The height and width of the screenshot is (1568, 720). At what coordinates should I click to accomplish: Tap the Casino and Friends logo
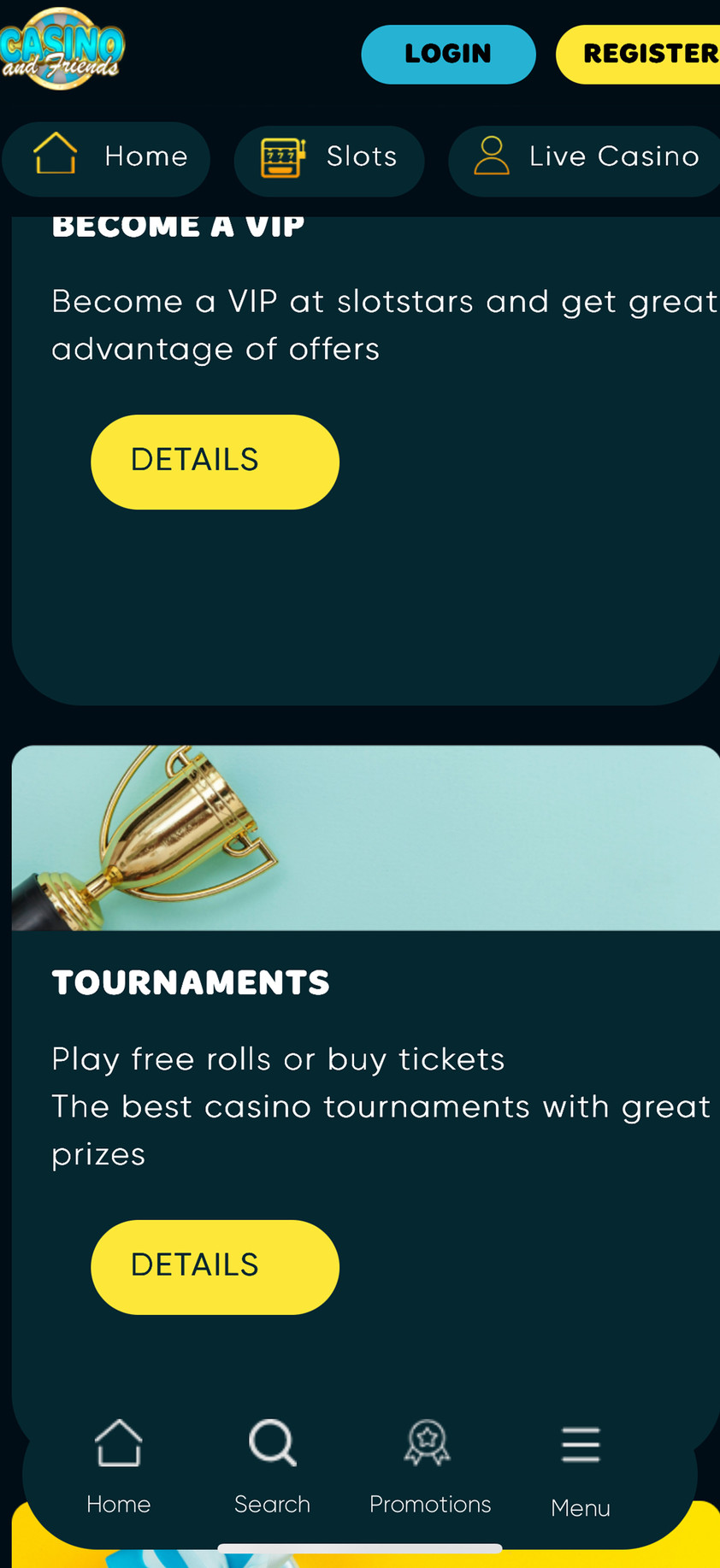click(x=62, y=50)
